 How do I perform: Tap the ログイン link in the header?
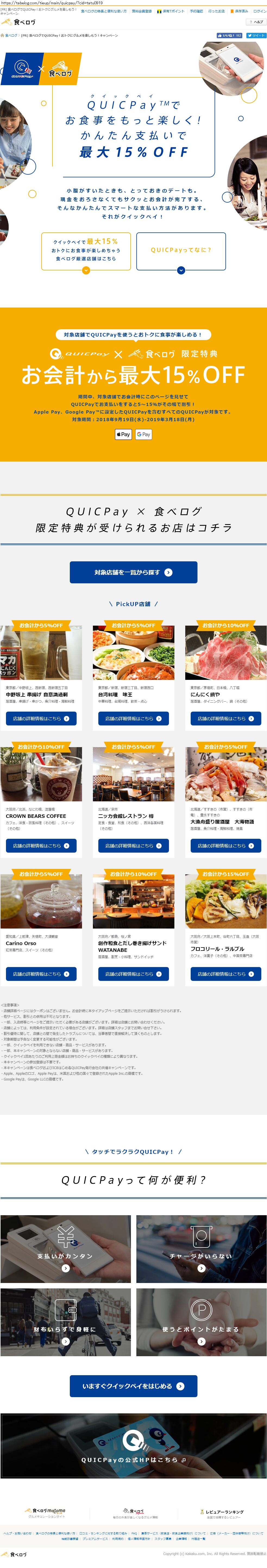pyautogui.click(x=260, y=11)
